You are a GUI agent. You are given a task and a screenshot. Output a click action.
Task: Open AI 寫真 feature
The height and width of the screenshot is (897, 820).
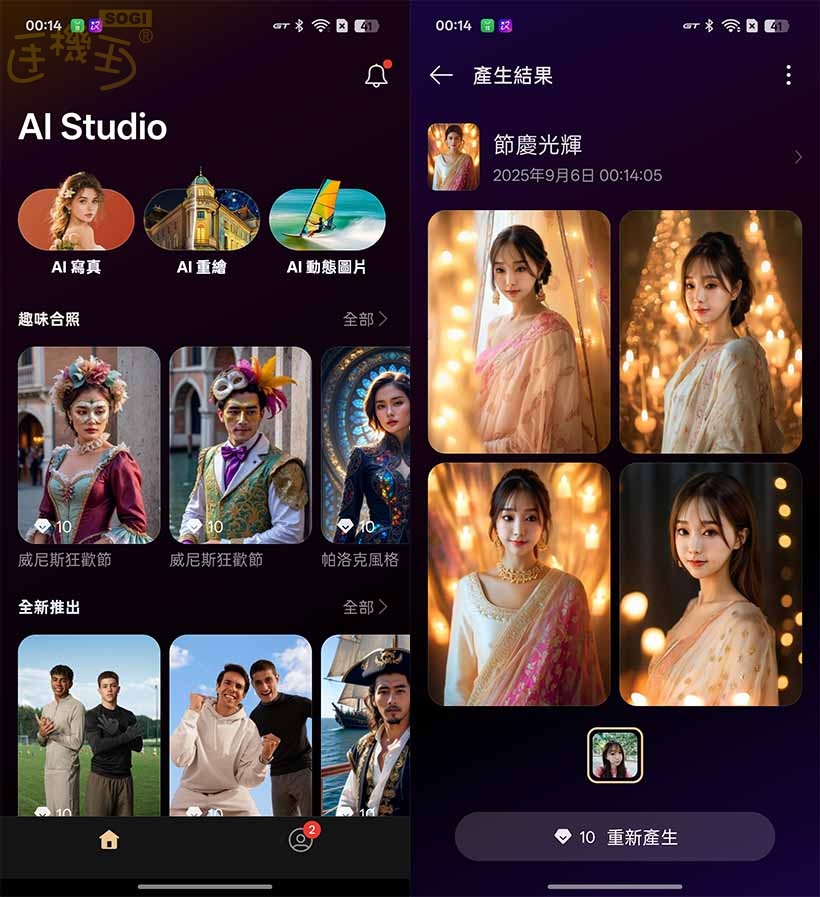[x=76, y=220]
